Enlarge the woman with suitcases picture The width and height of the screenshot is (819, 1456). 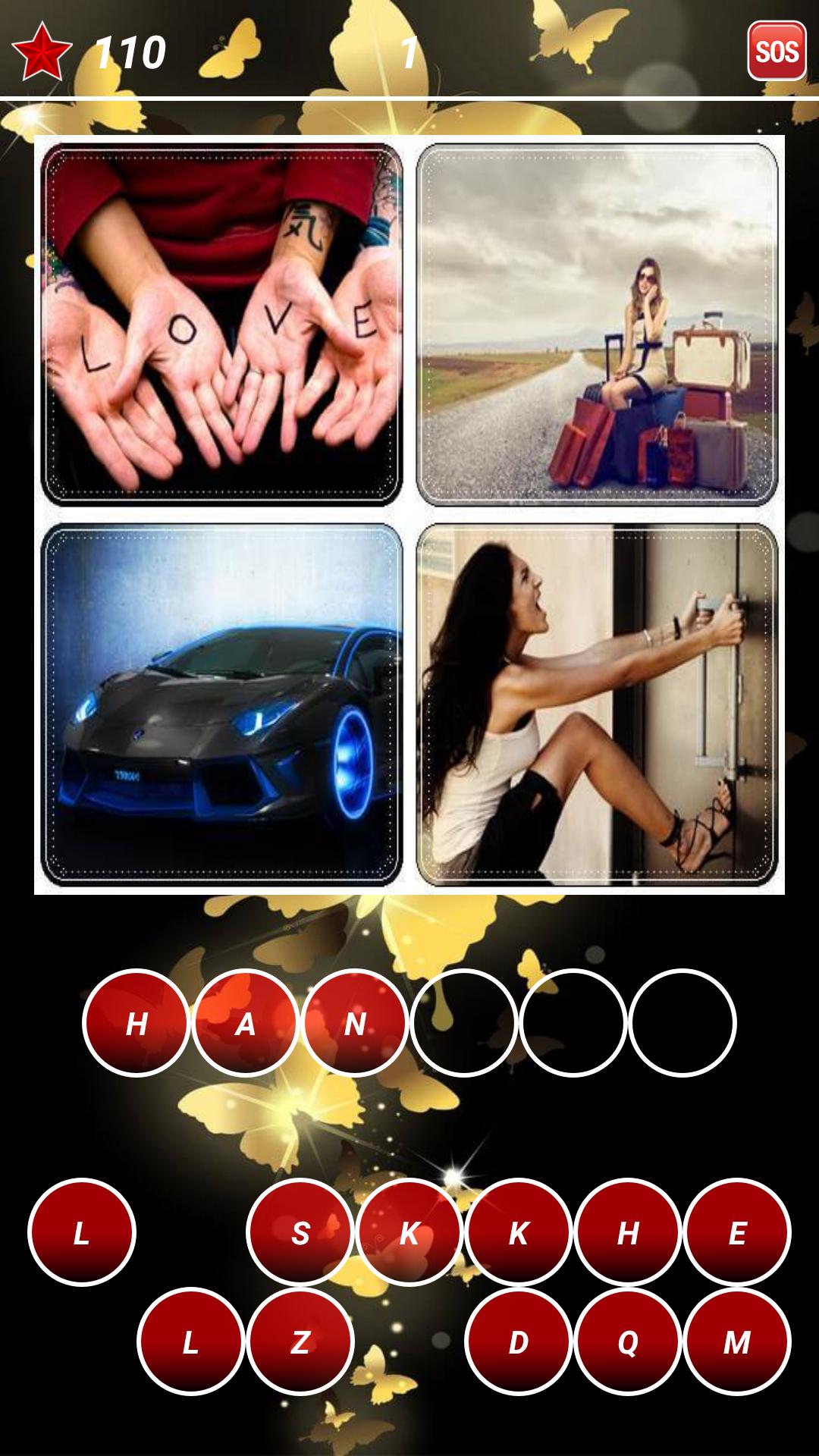598,325
